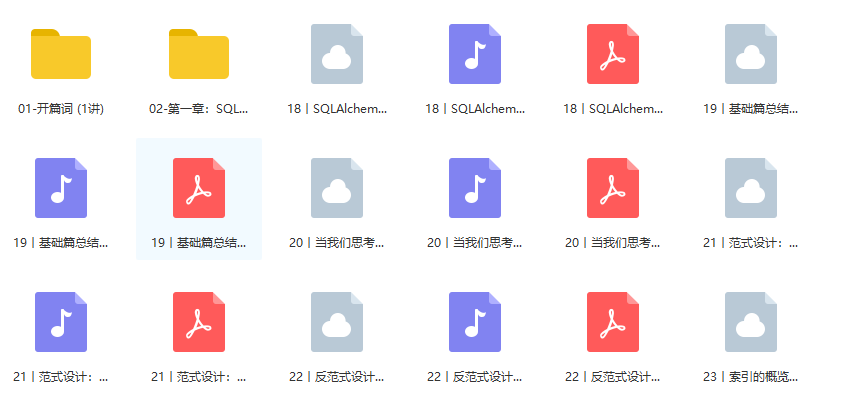Play the 22 反范式设计 audio file

tap(475, 322)
